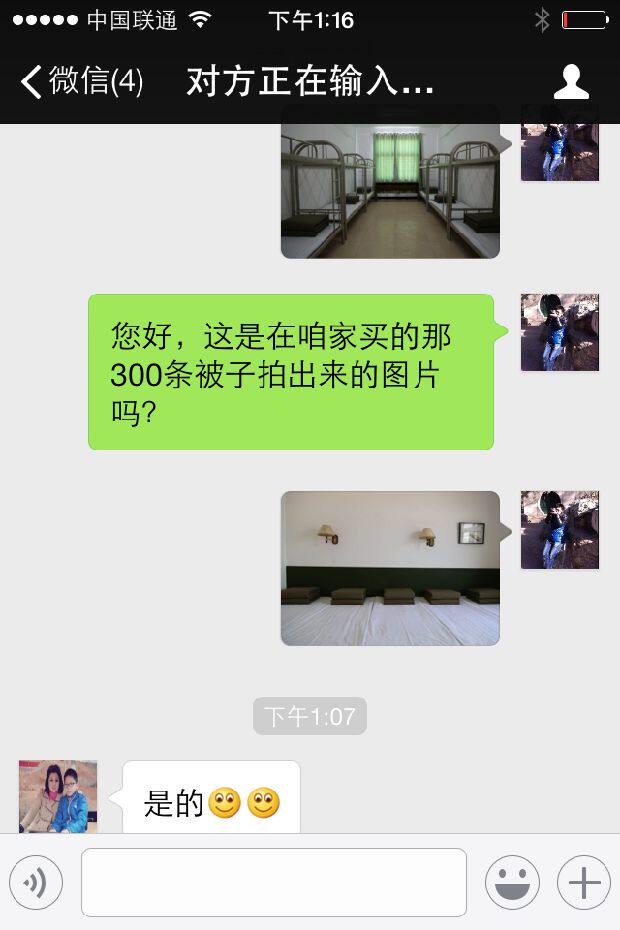
Task: Switch to voice message input
Action: [36, 882]
